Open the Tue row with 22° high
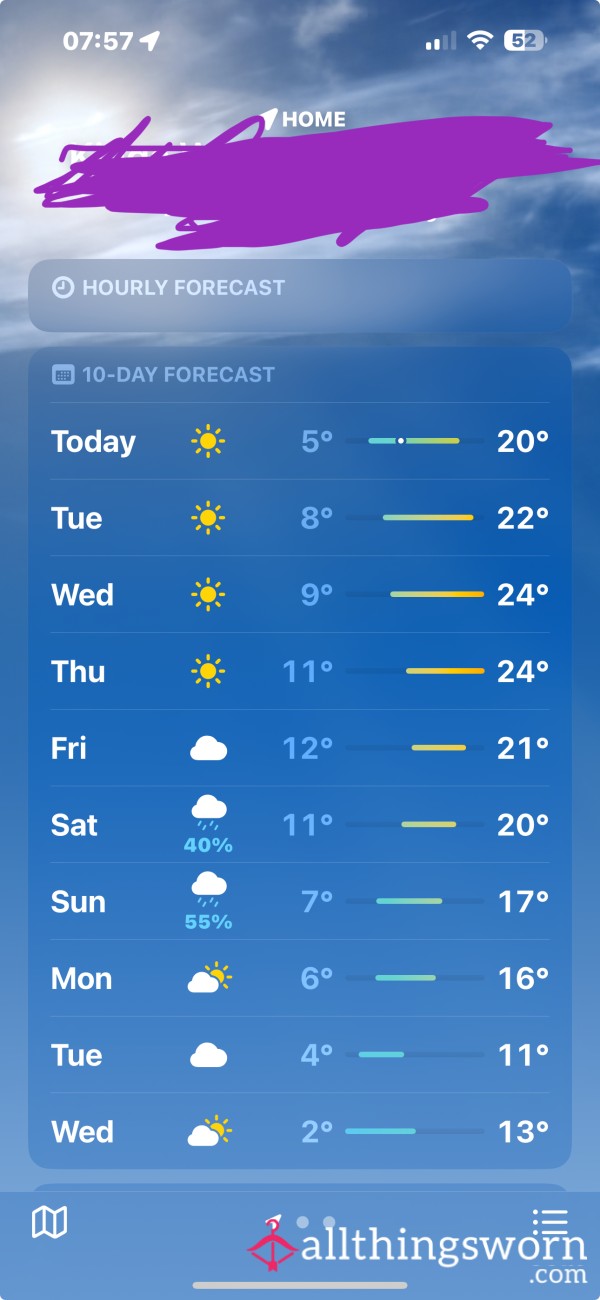The width and height of the screenshot is (600, 1300). coord(300,518)
